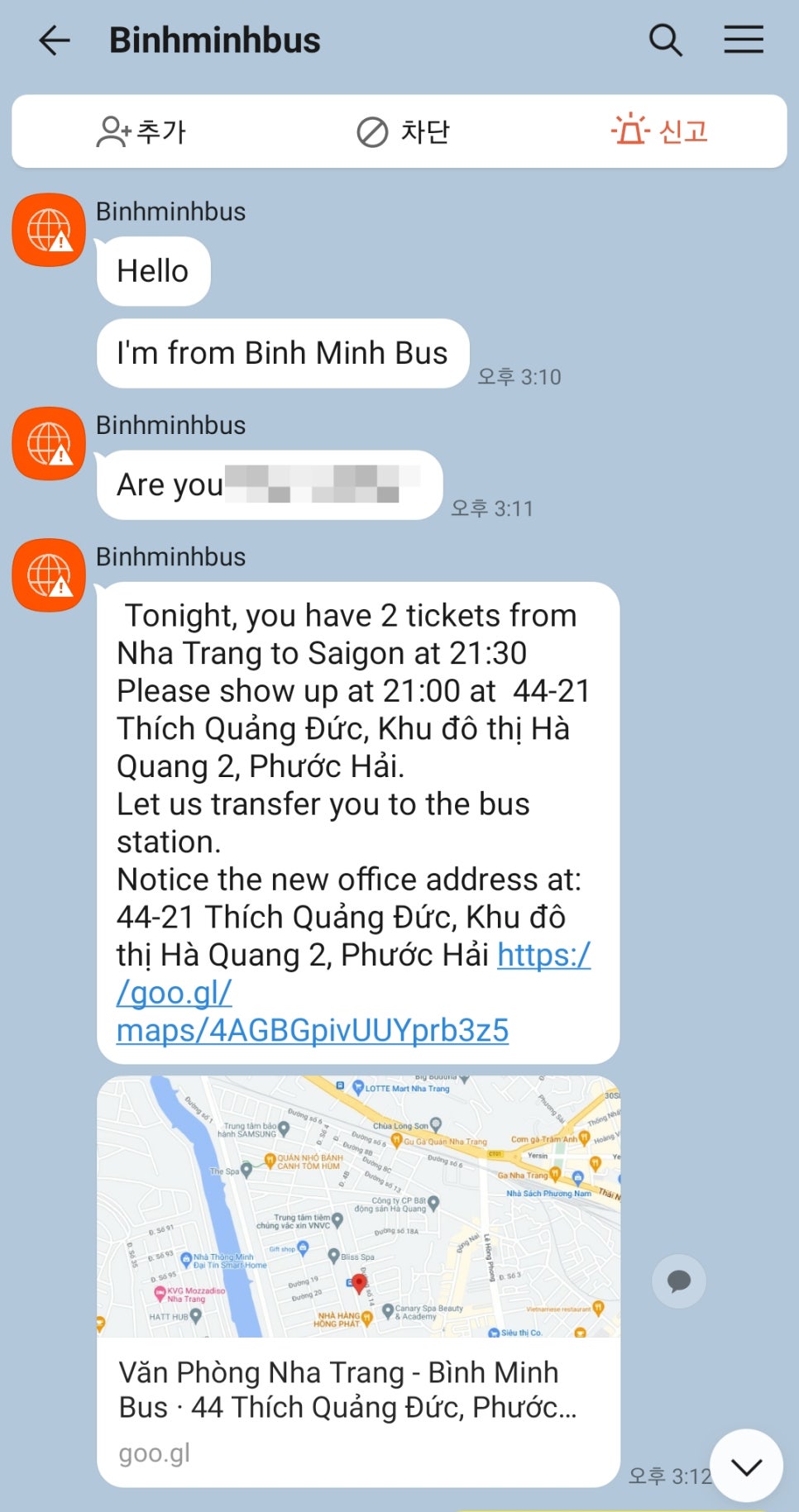Viewport: 799px width, 1512px height.
Task: Jump to the latest message with the down arrow
Action: 746,1467
